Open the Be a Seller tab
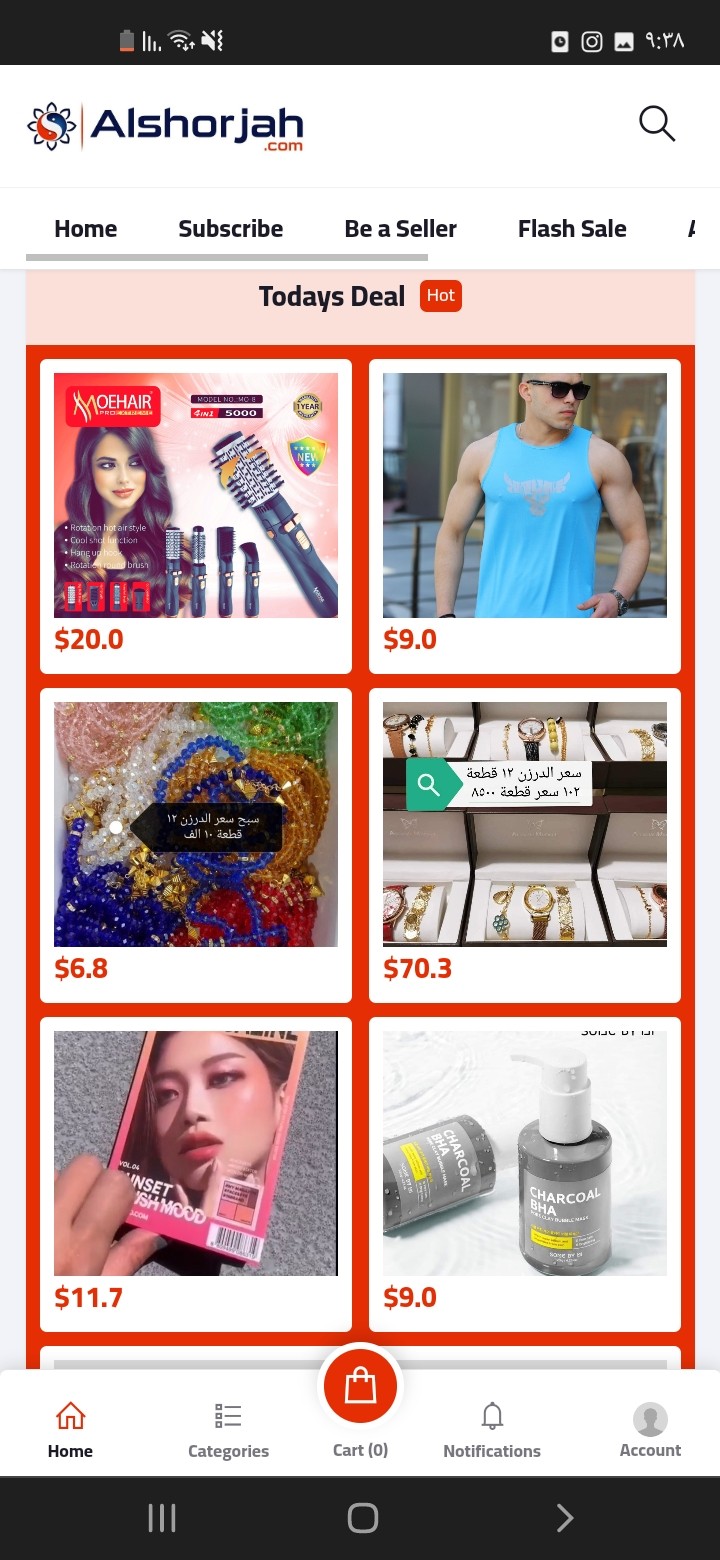The height and width of the screenshot is (1560, 720). coord(400,229)
